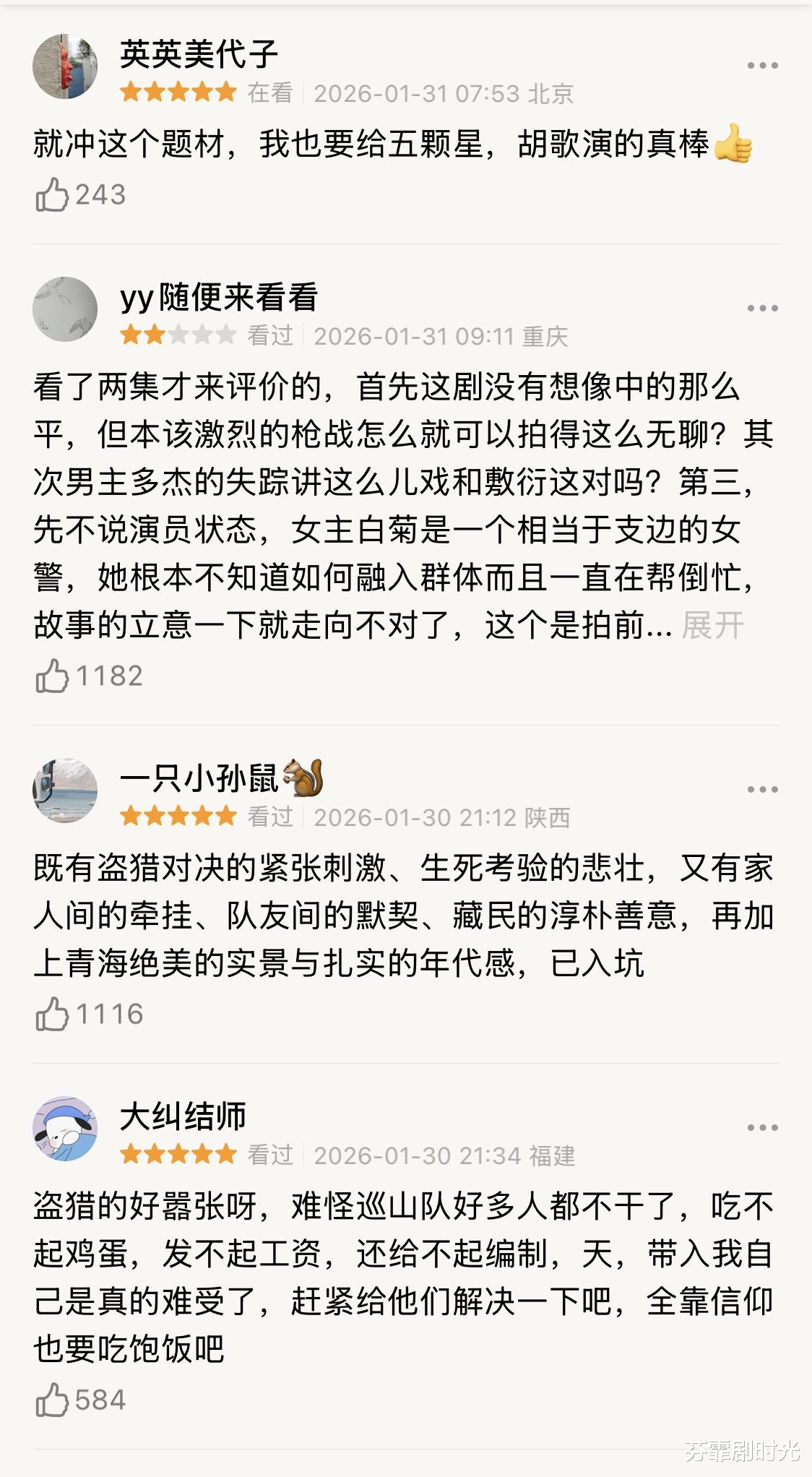This screenshot has width=812, height=1477.
Task: Expand yy随便来看看's full review via 展开
Action: 712,625
